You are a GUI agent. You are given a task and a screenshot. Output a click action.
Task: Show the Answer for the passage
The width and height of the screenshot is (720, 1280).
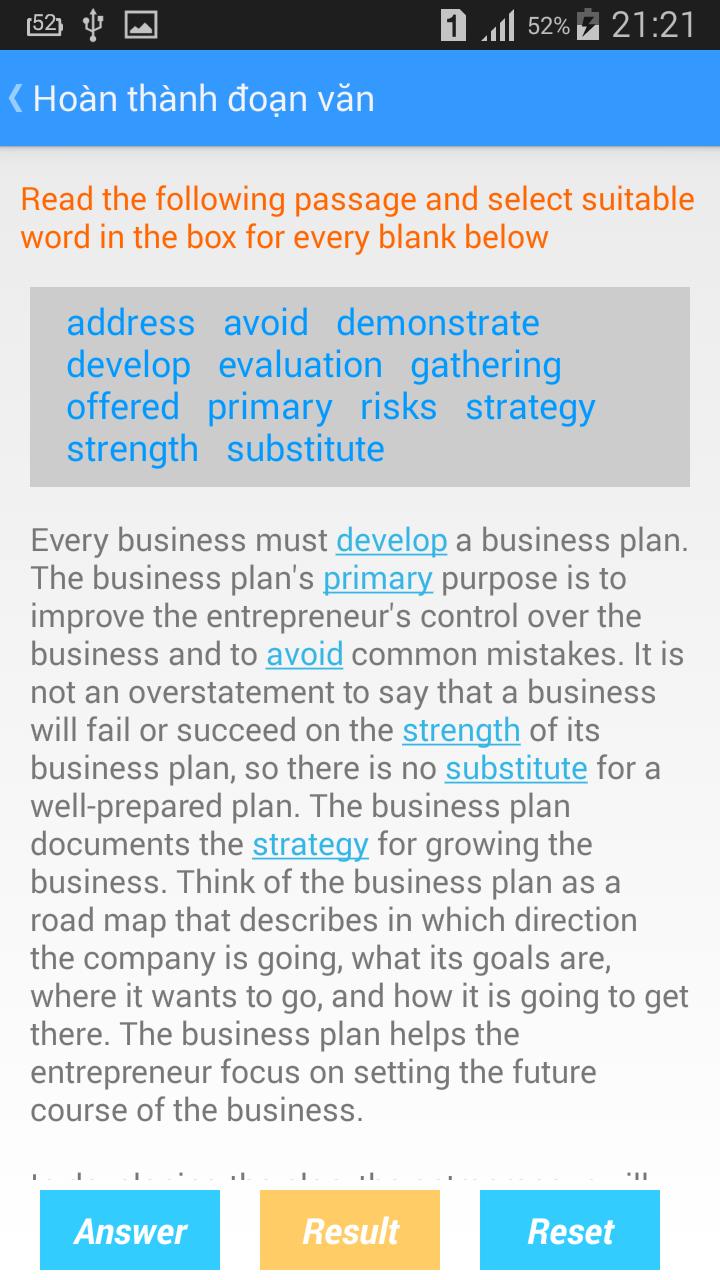click(x=130, y=1230)
